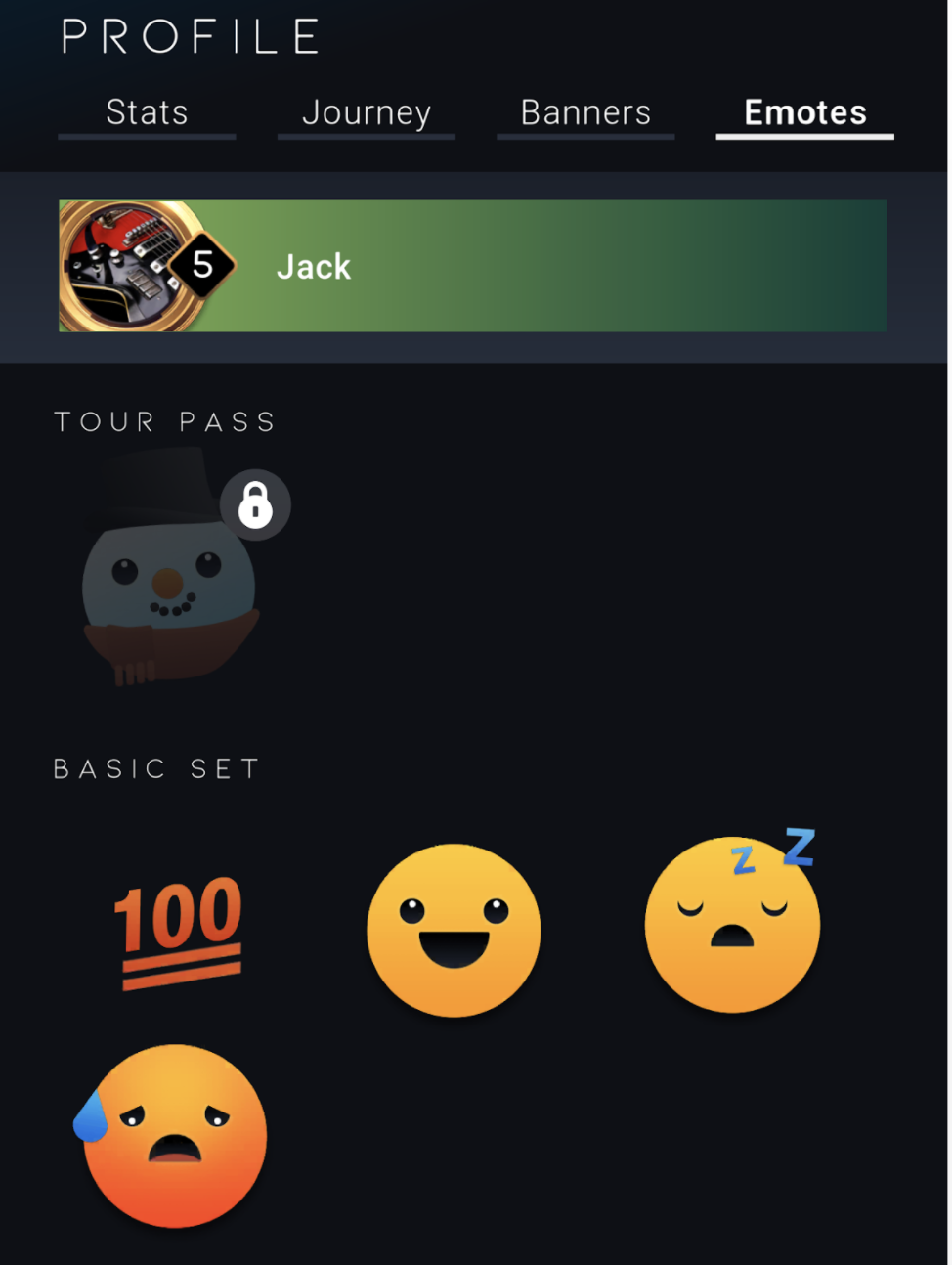Switch to the Stats tab
The height and width of the screenshot is (1265, 952).
coord(147,113)
